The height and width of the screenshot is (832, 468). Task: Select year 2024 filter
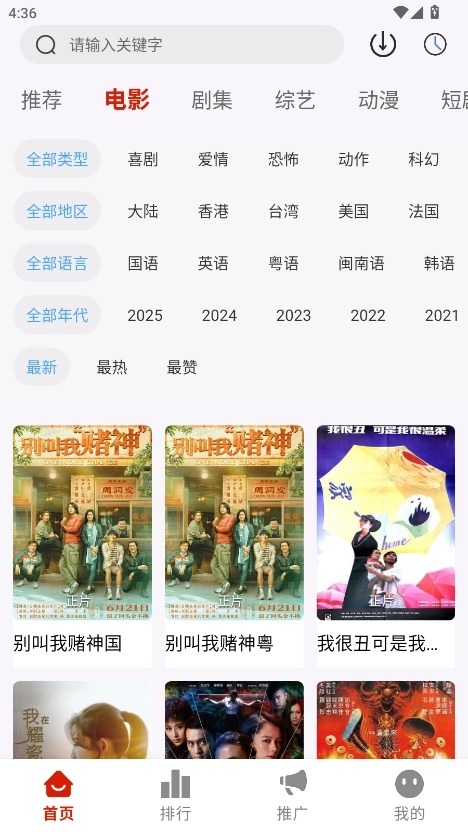219,316
